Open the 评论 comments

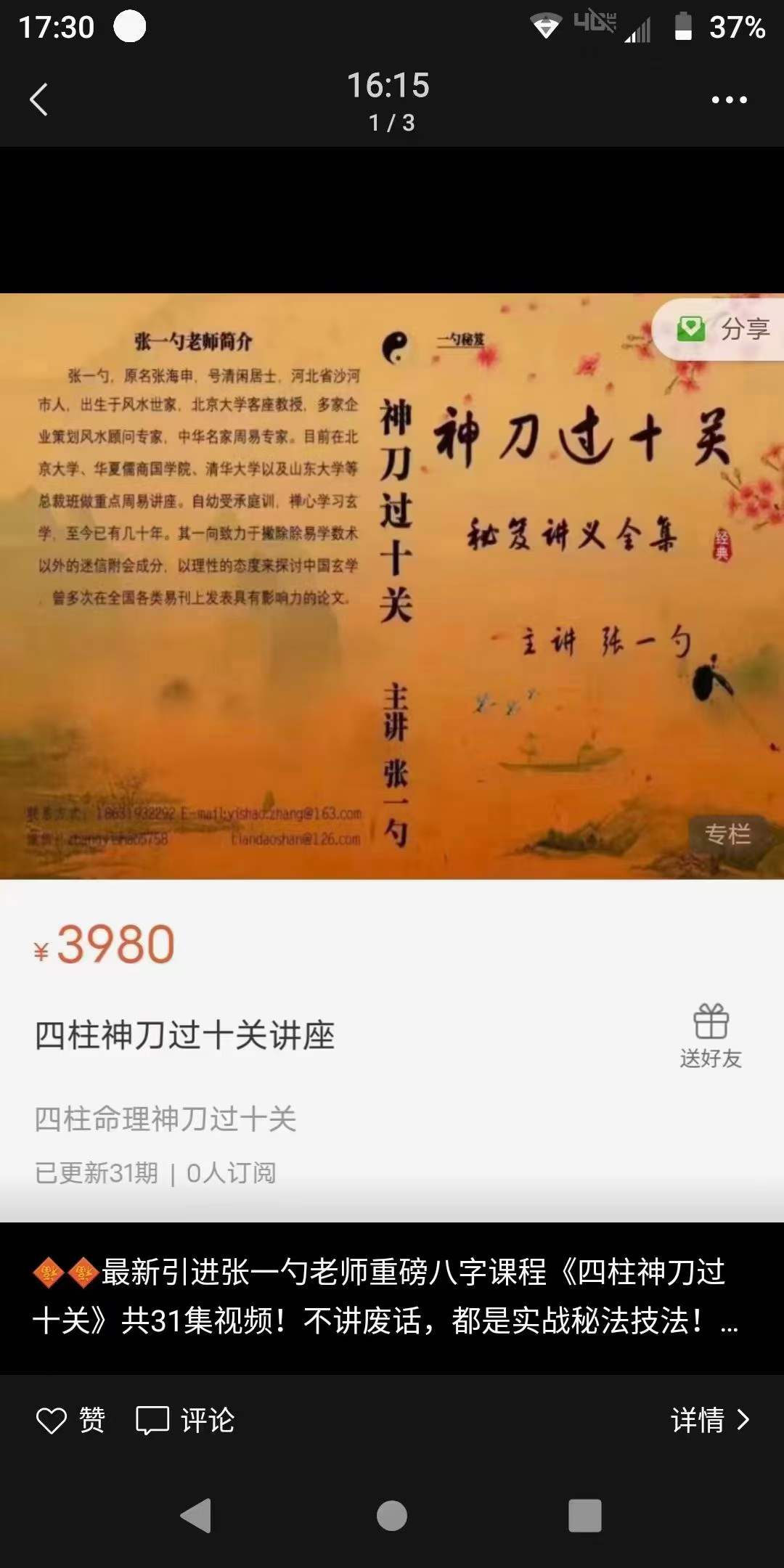186,1421
